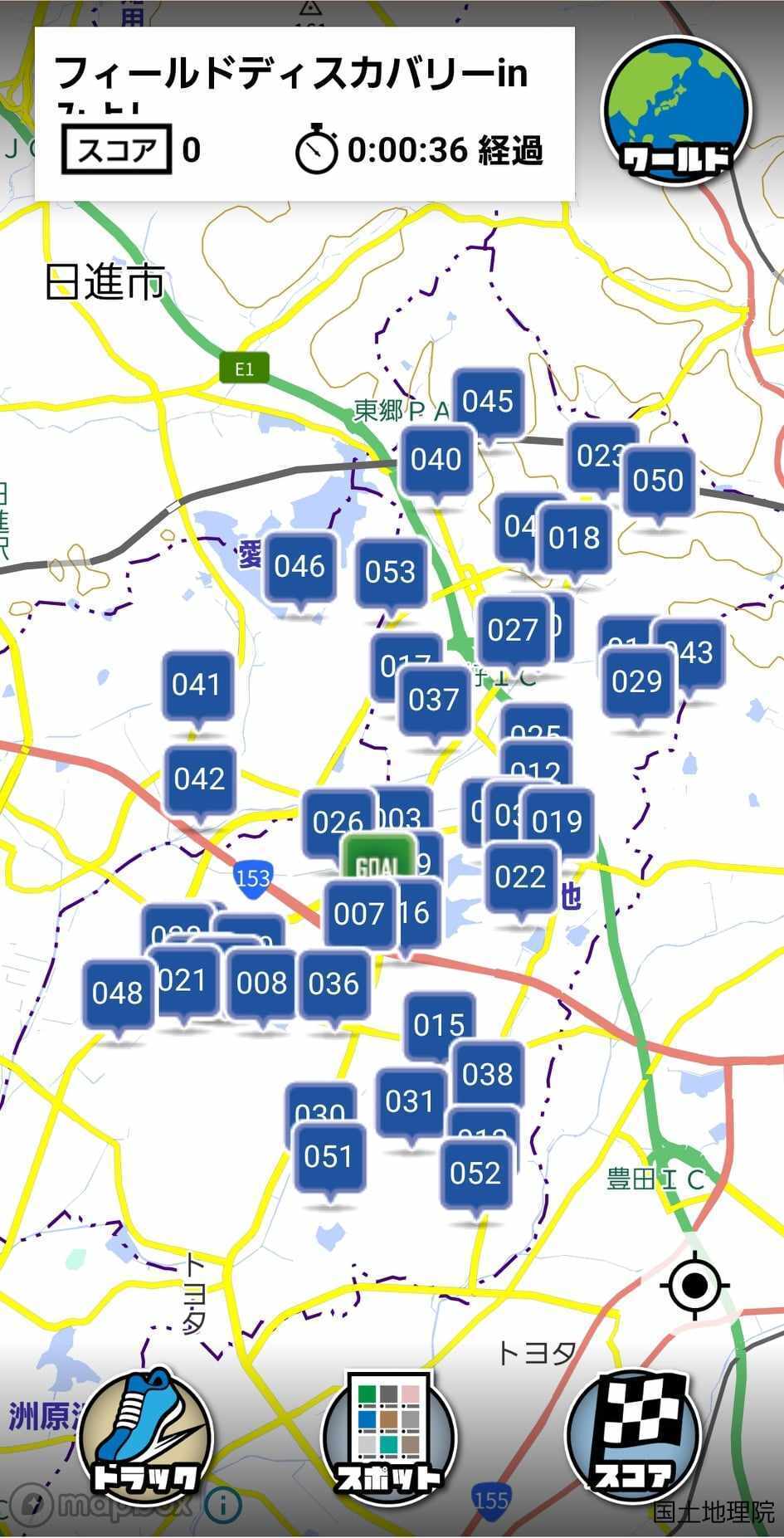Open checkpoint marker 051

click(x=329, y=1157)
